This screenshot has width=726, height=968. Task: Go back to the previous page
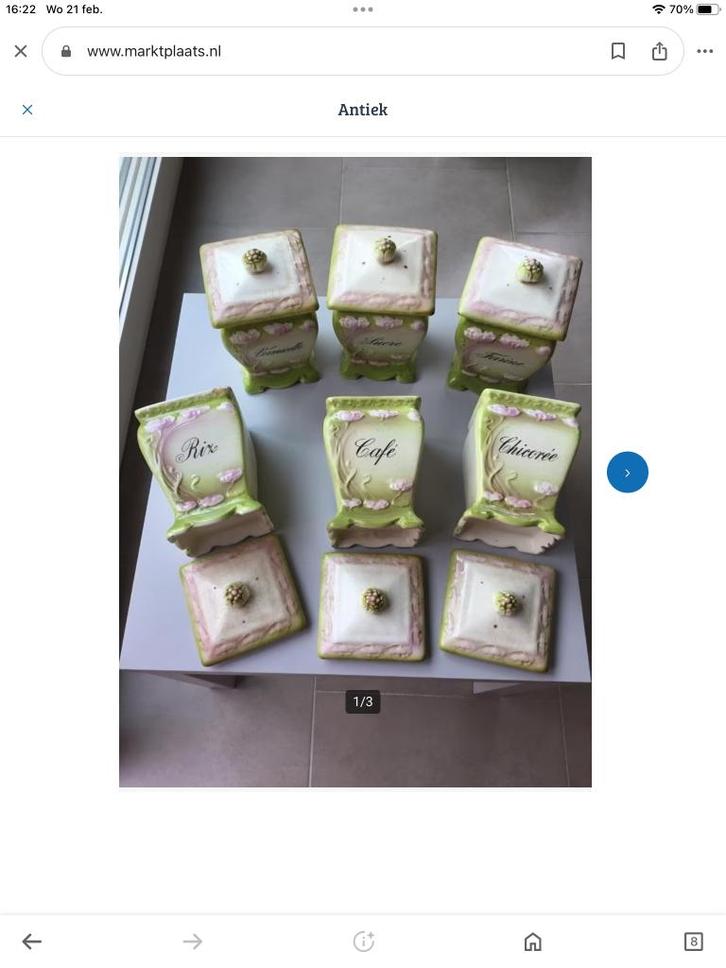[x=32, y=941]
